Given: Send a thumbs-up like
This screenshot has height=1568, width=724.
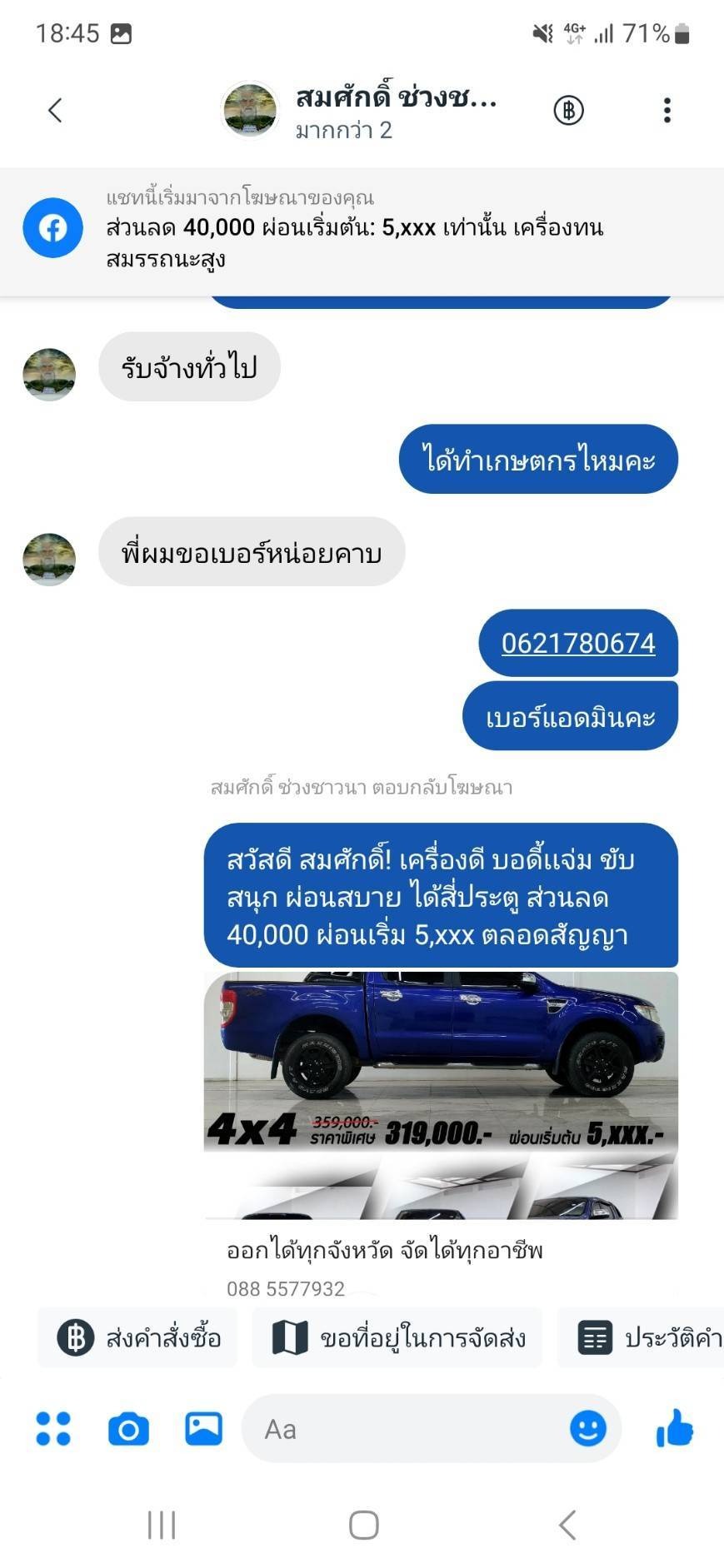Looking at the screenshot, I should point(674,1428).
